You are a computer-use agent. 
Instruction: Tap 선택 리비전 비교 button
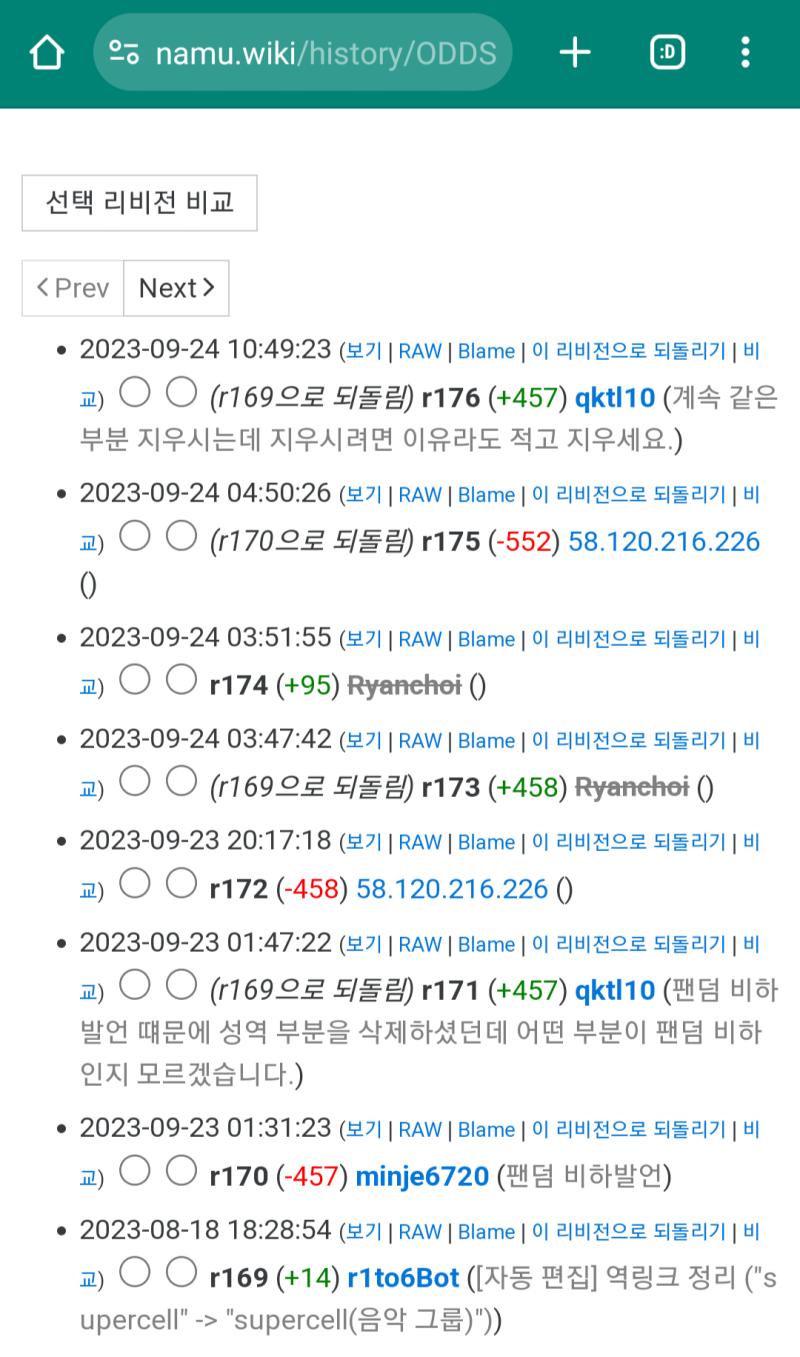pyautogui.click(x=139, y=203)
